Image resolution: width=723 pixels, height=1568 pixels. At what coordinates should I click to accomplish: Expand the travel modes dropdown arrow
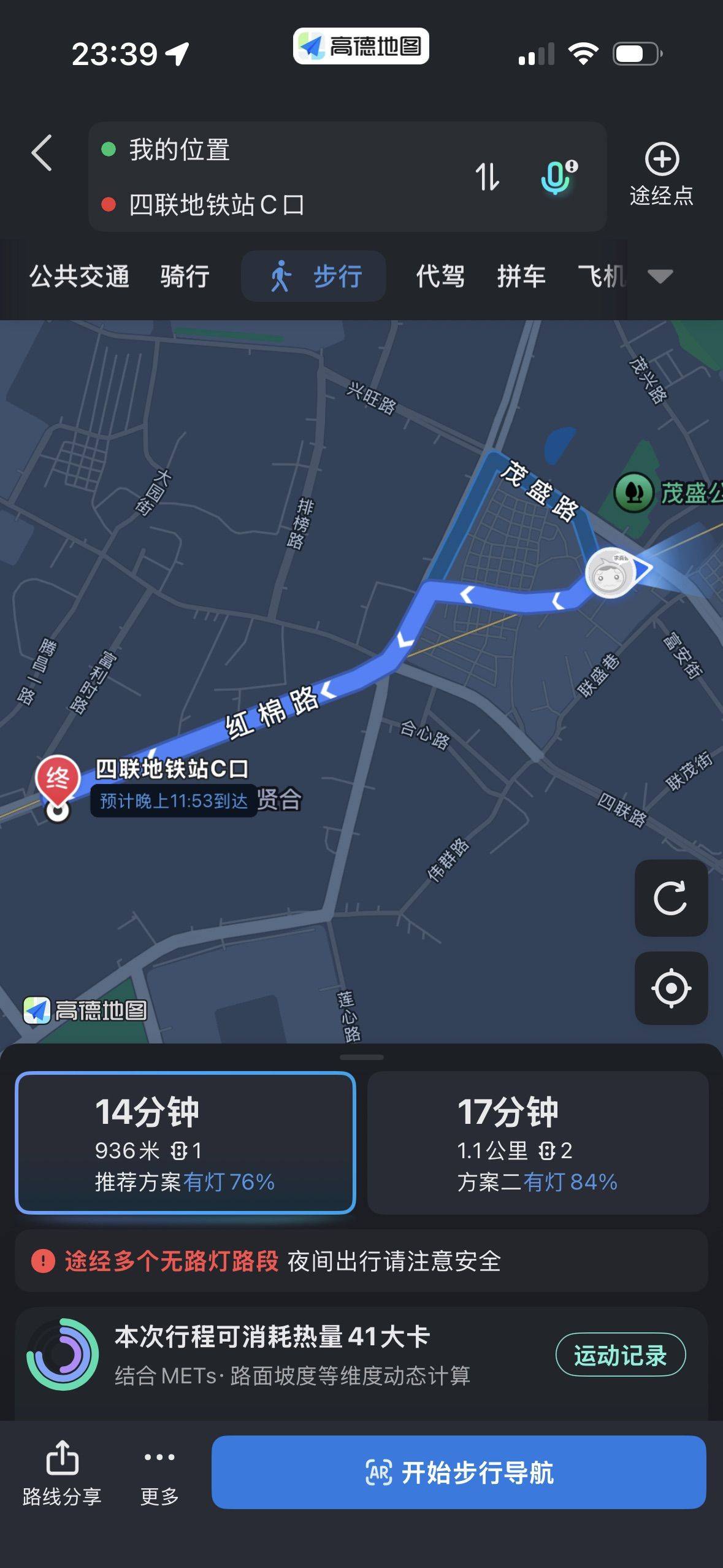[660, 276]
